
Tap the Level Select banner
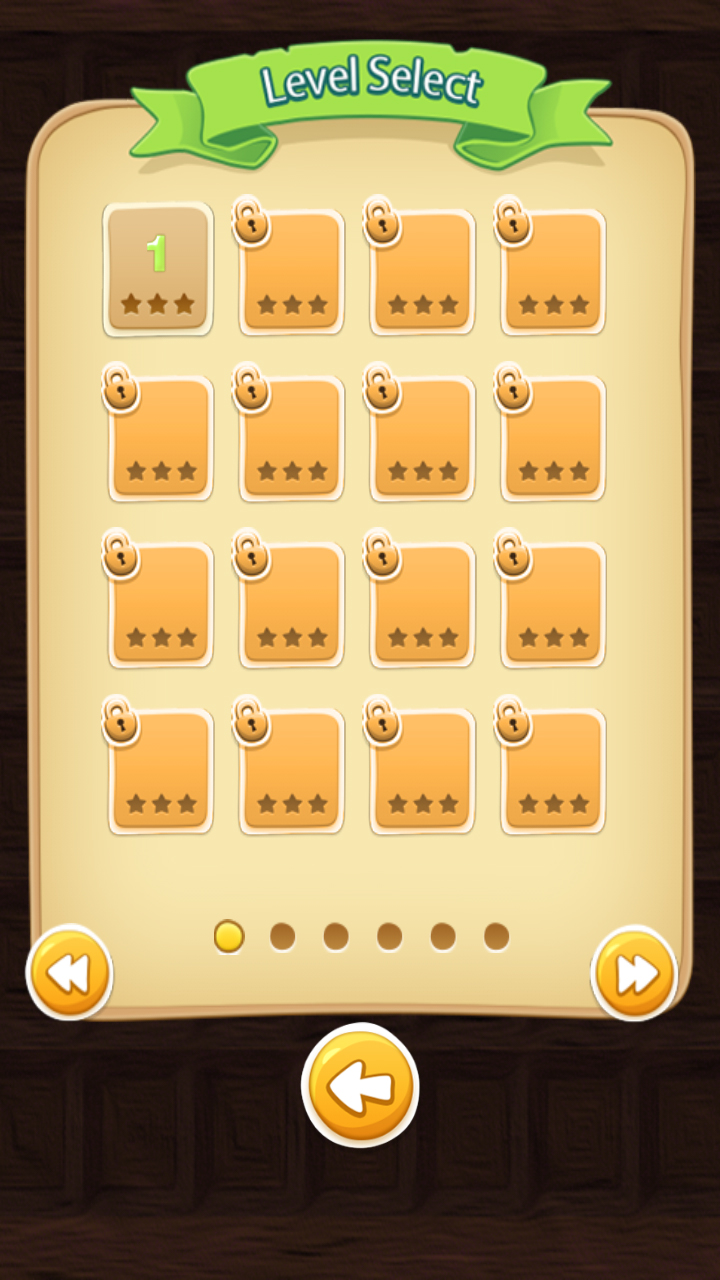click(370, 82)
